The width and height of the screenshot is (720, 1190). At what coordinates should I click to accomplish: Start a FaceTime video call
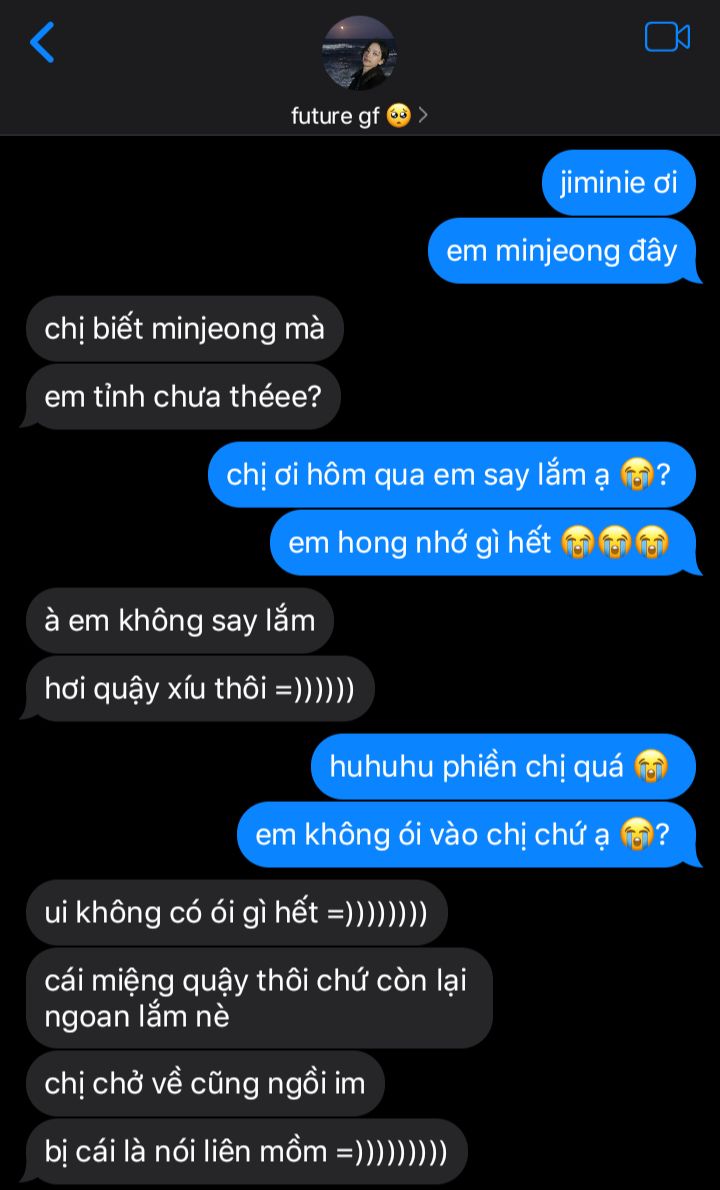pos(667,37)
